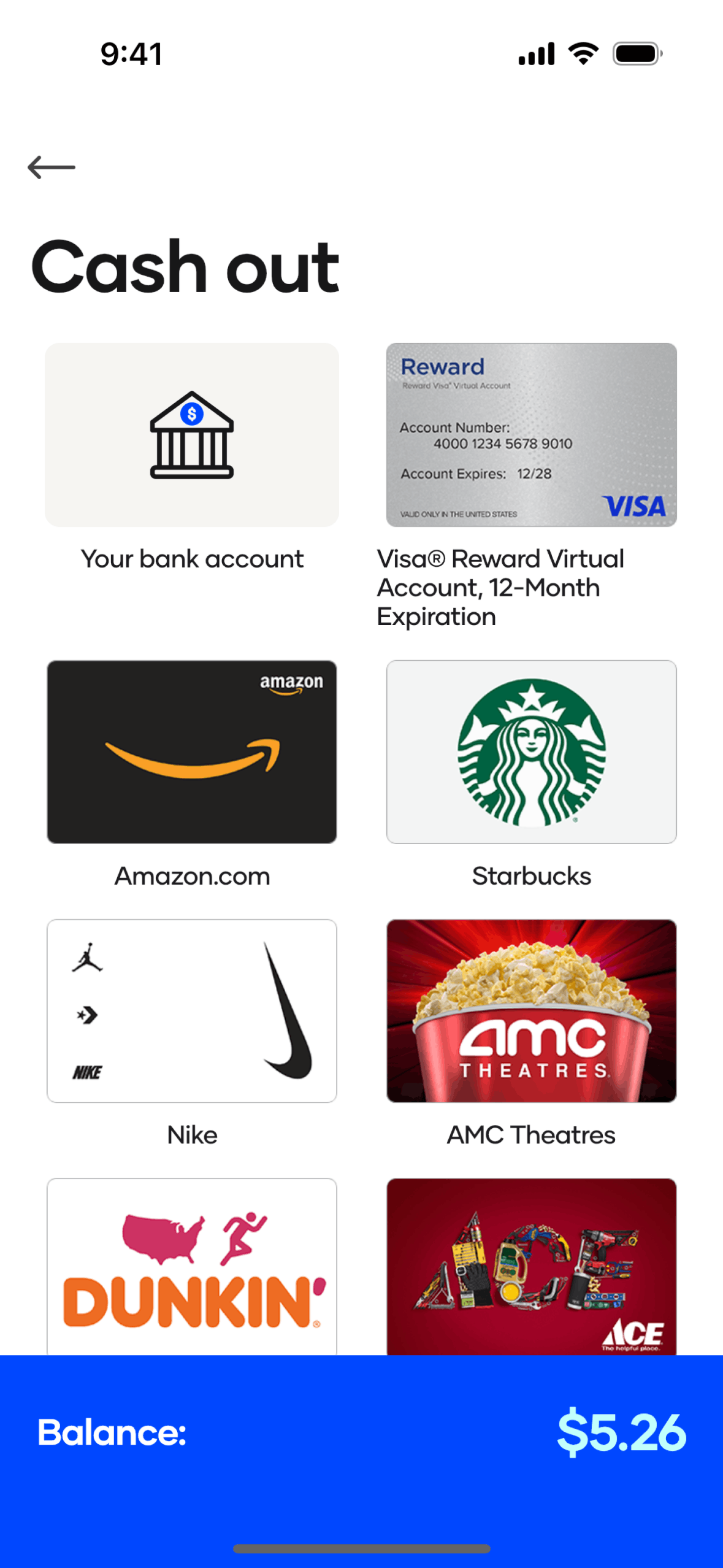723x1568 pixels.
Task: Select Your bank account cash out option
Action: [192, 434]
